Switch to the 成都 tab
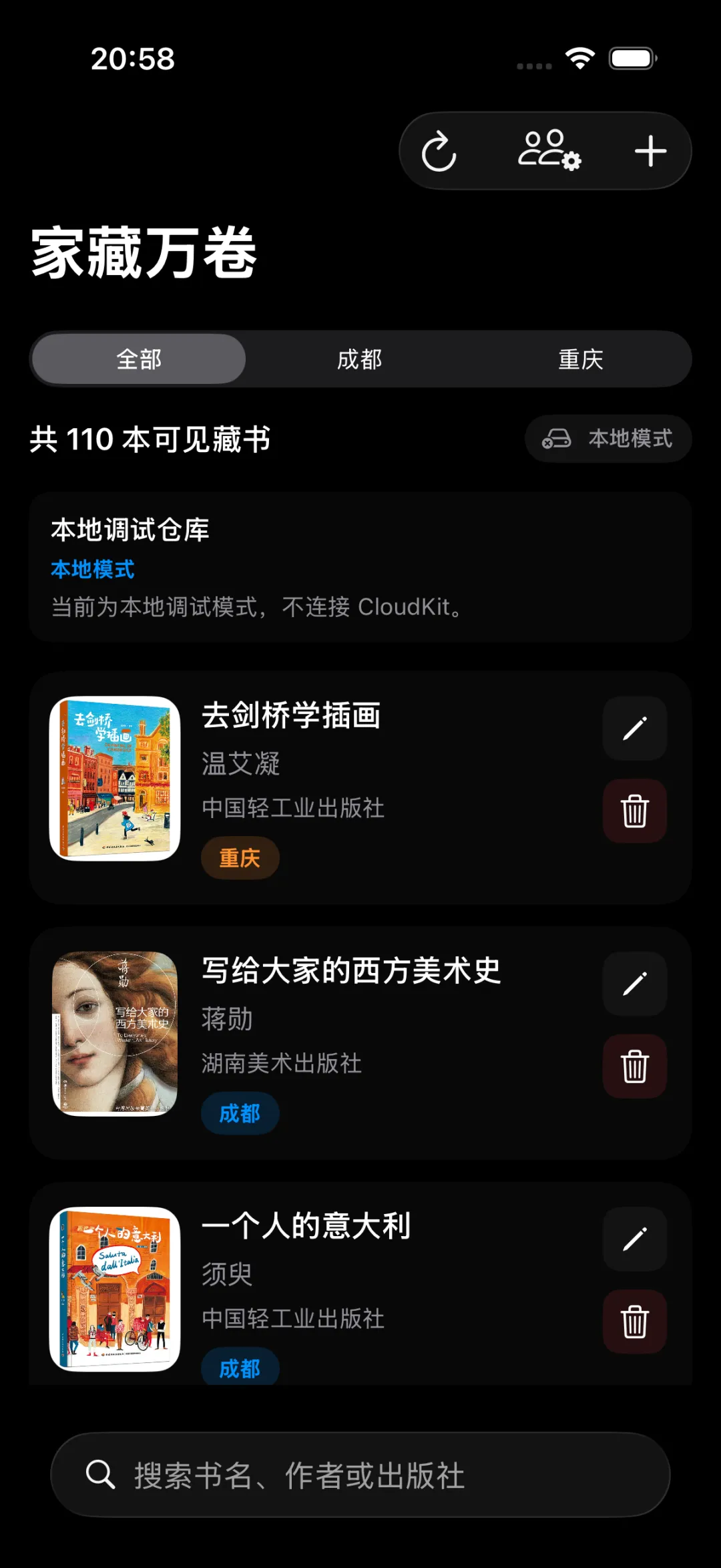 coord(360,360)
